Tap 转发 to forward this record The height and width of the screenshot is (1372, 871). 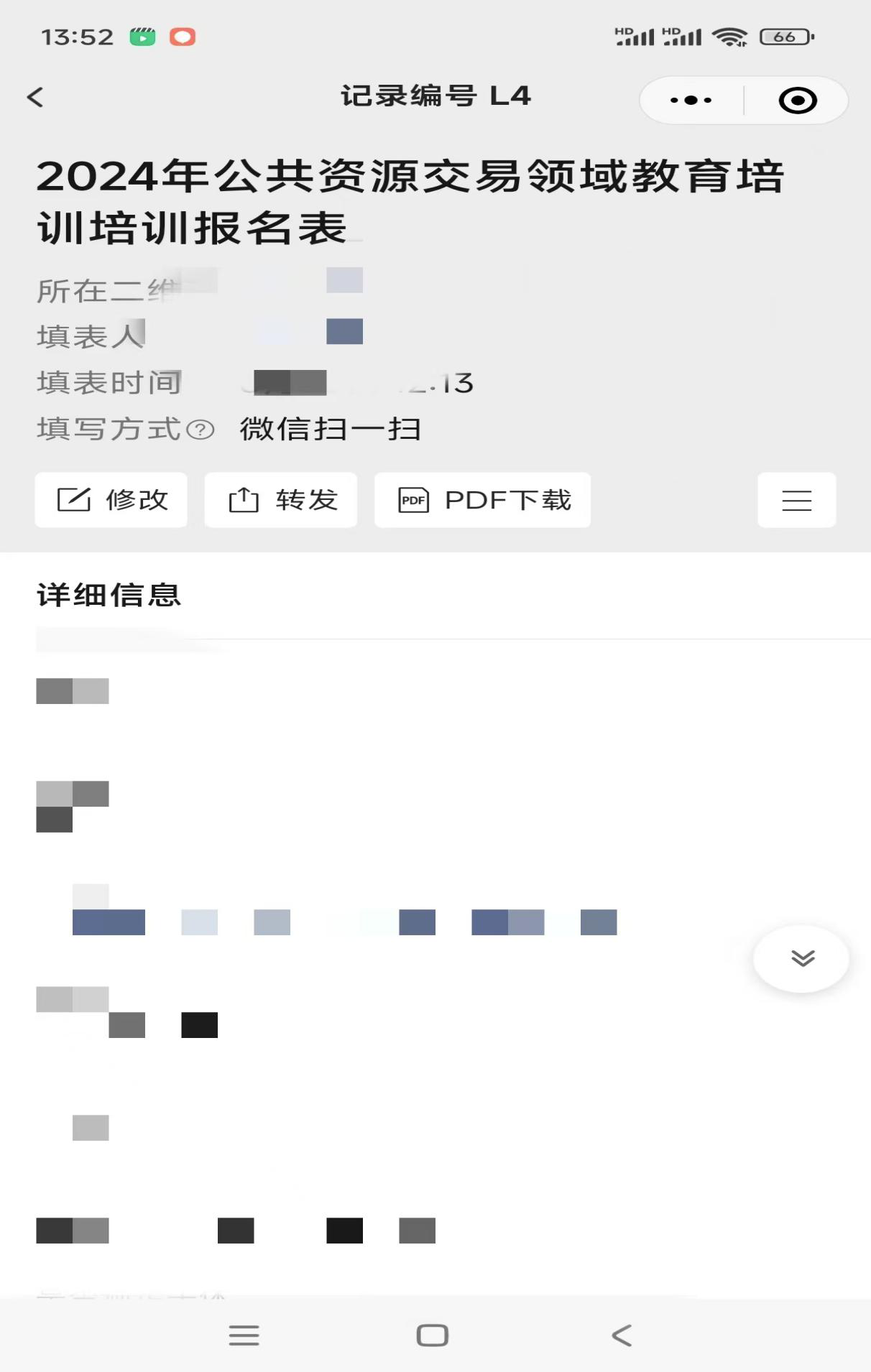pos(281,500)
